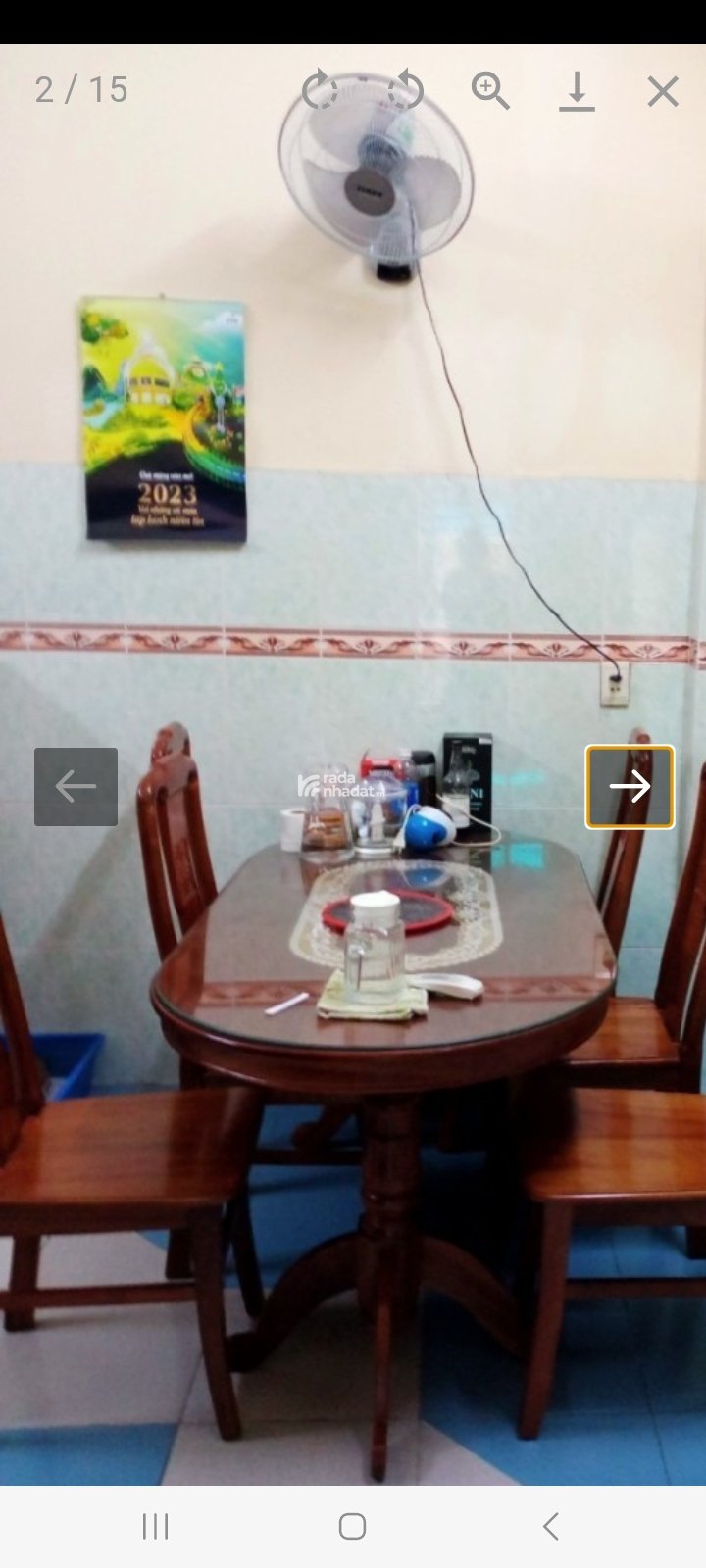Go to the previous photo
Screen dimensions: 706x1568
(76, 787)
